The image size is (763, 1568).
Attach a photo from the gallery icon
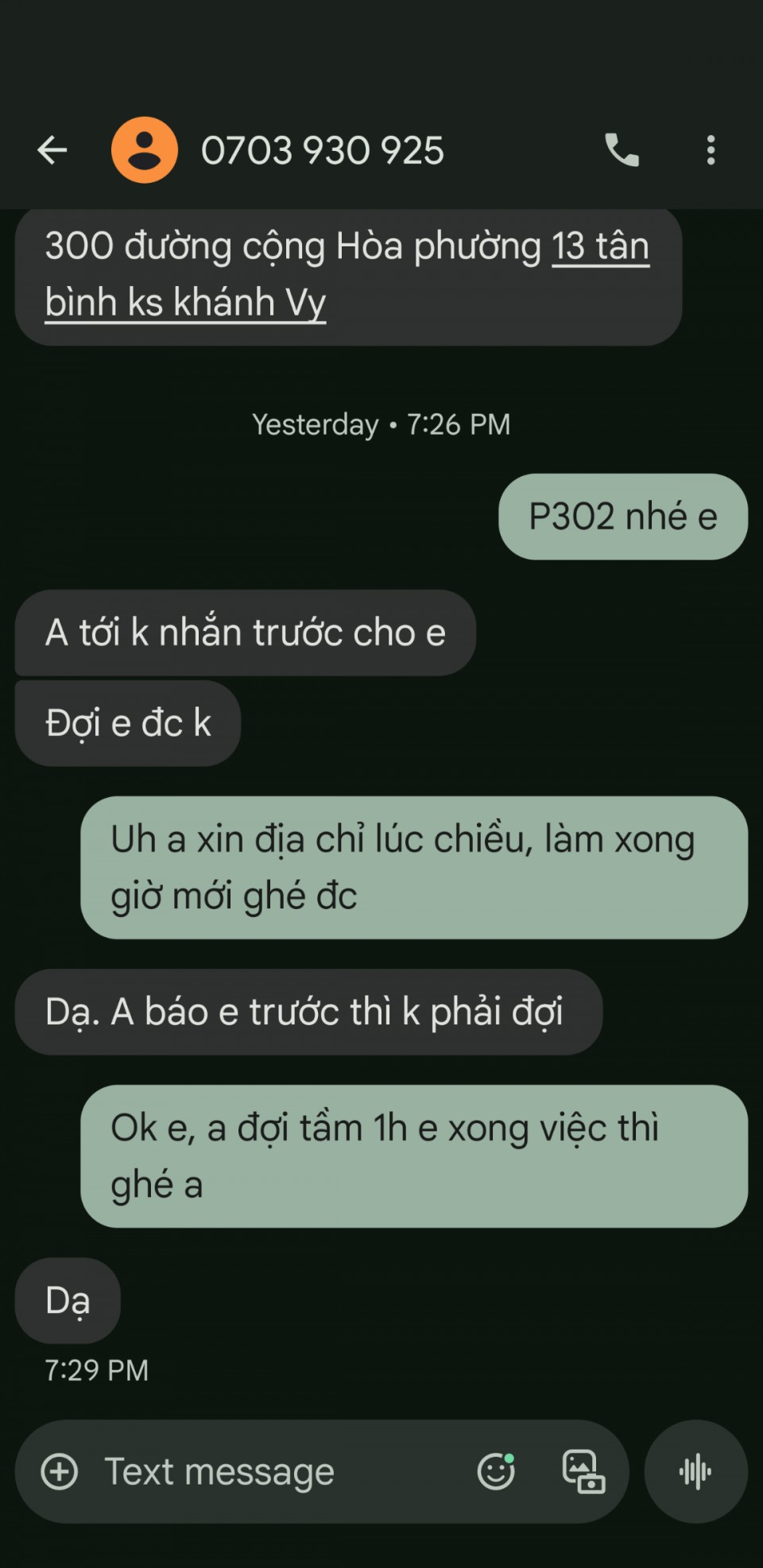[583, 1471]
